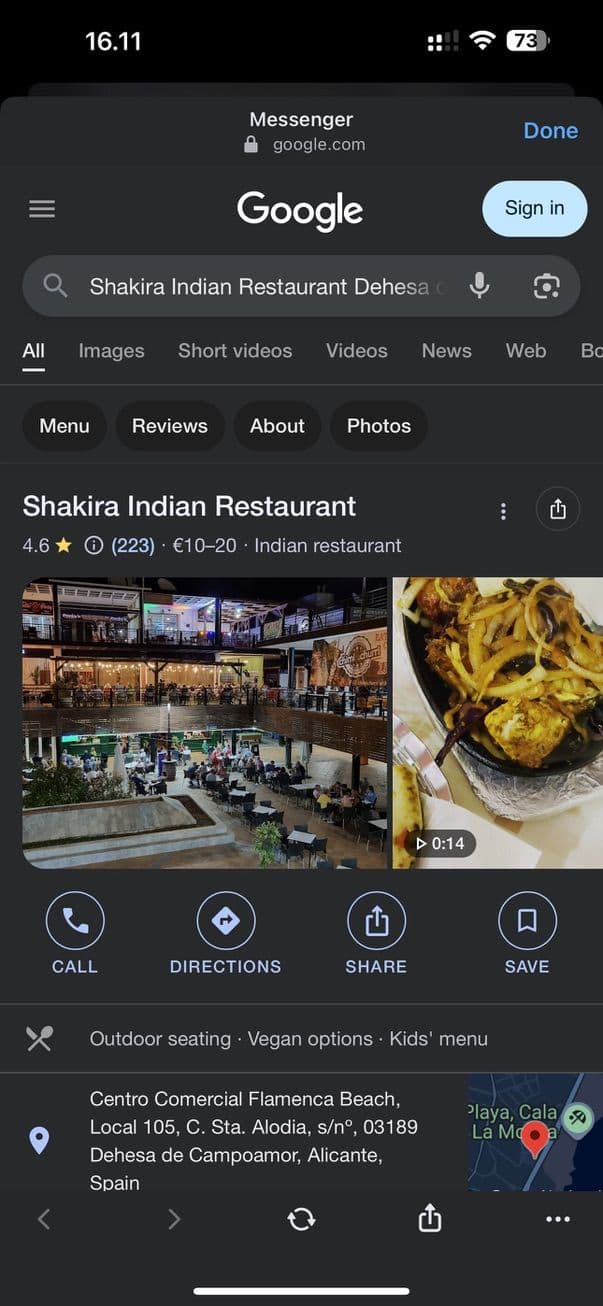Open the Google hamburger menu
This screenshot has width=603, height=1306.
[x=42, y=209]
